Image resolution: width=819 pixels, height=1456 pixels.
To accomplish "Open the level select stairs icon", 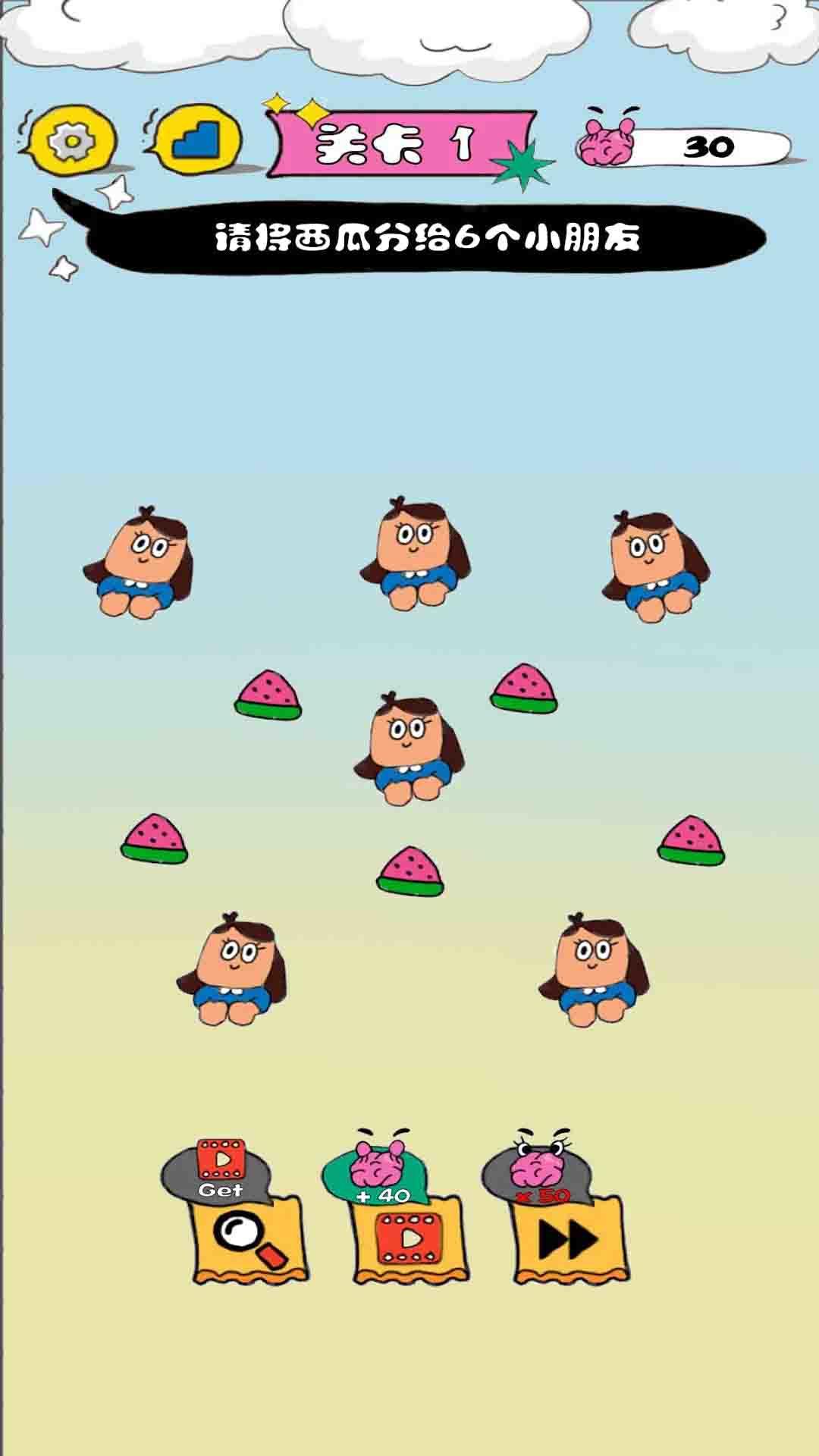I will click(196, 140).
